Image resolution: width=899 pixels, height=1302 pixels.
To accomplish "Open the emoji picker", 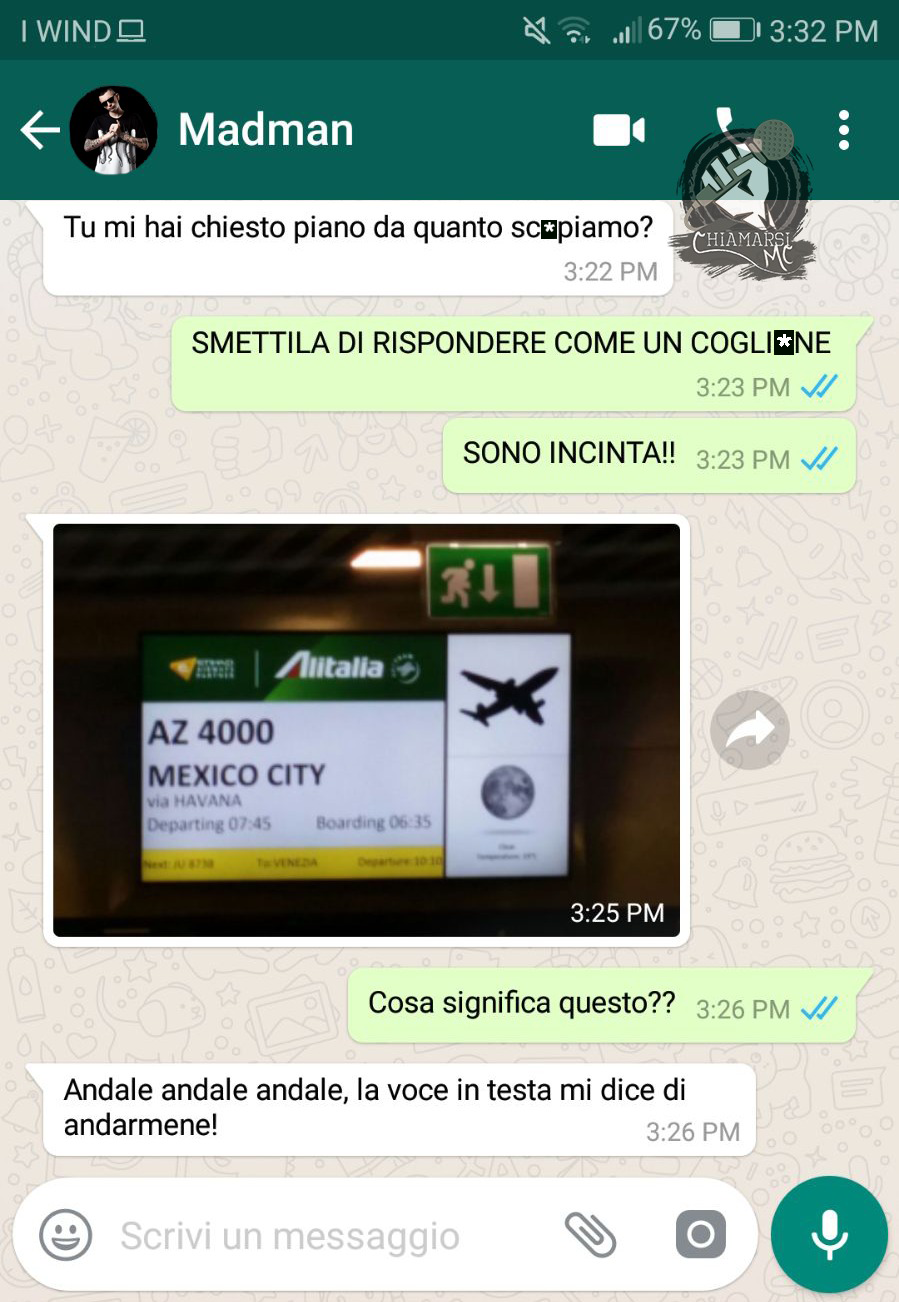I will click(66, 1235).
